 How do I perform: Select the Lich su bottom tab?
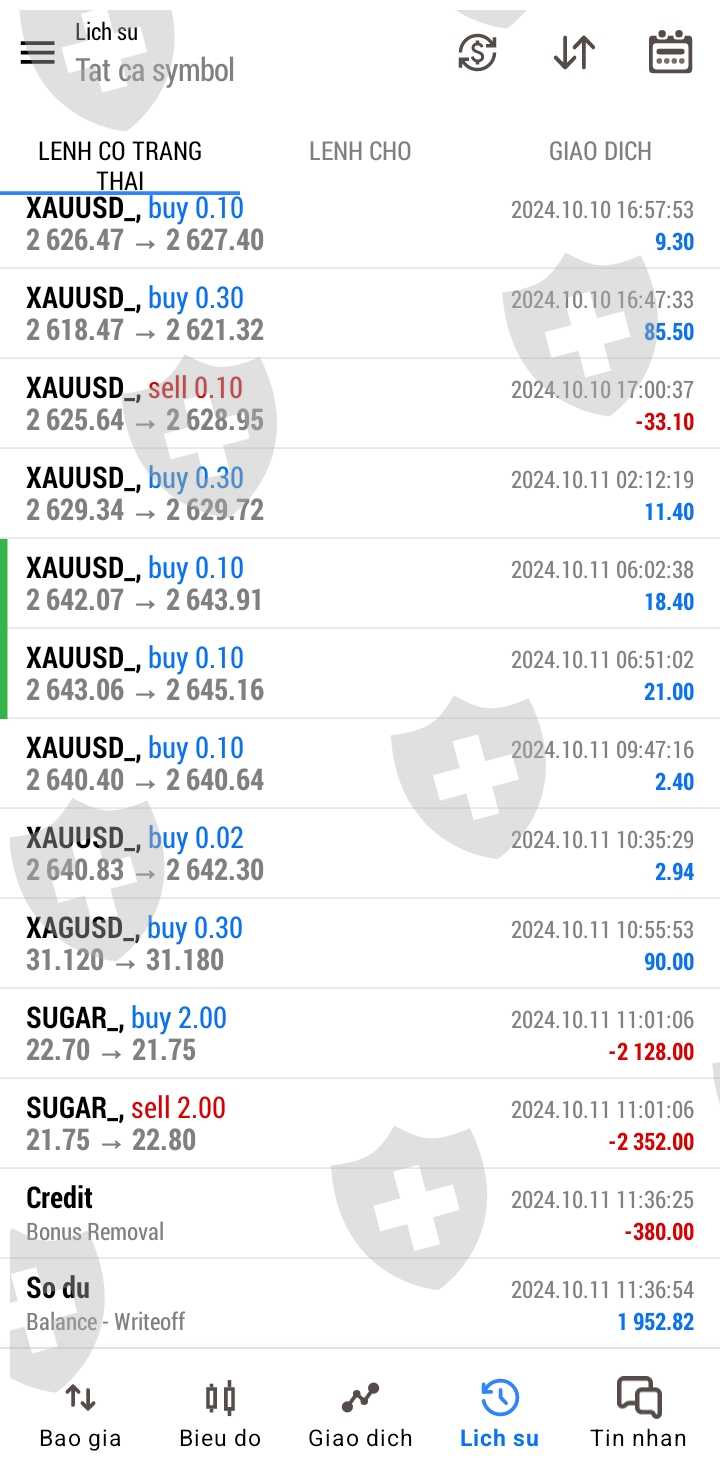point(499,1415)
